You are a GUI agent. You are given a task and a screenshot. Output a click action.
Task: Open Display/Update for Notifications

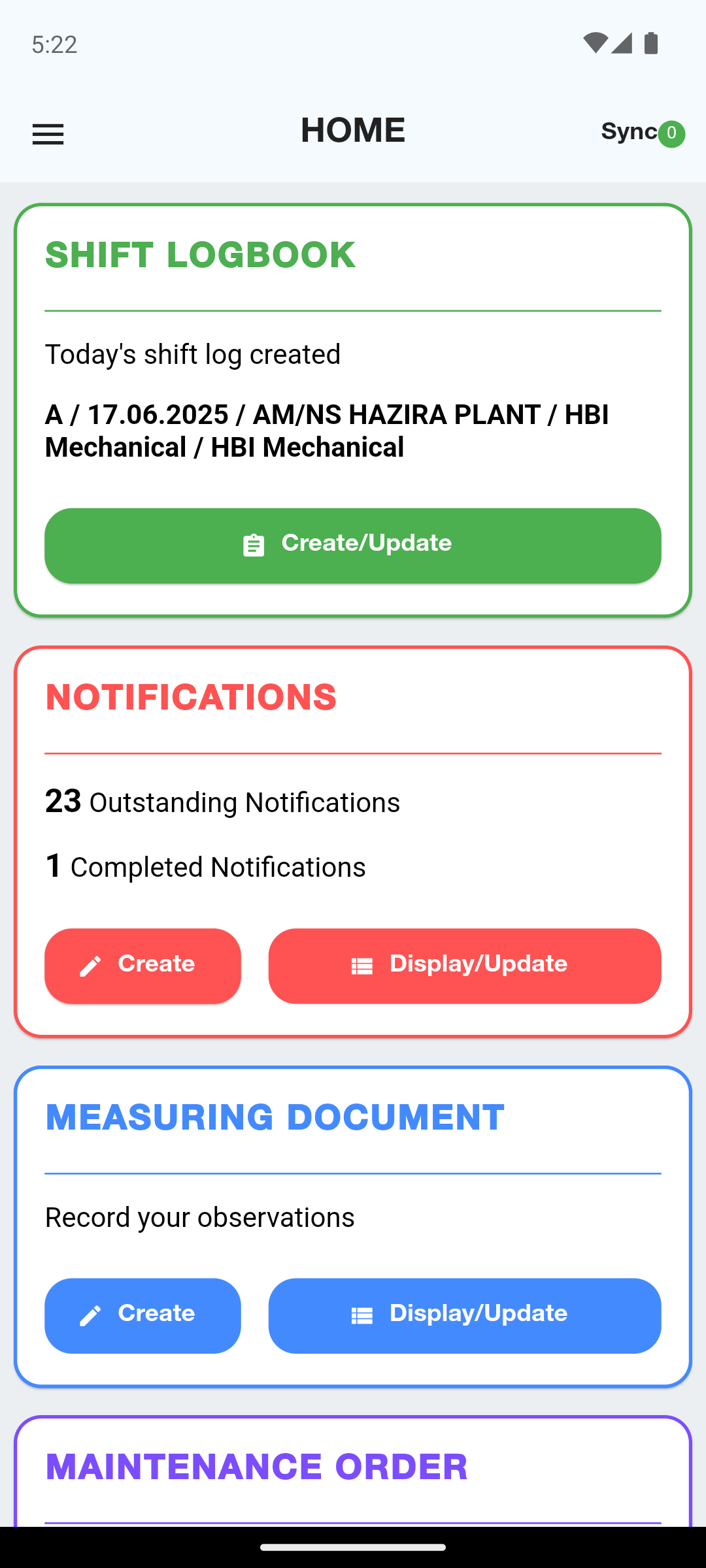click(x=465, y=966)
